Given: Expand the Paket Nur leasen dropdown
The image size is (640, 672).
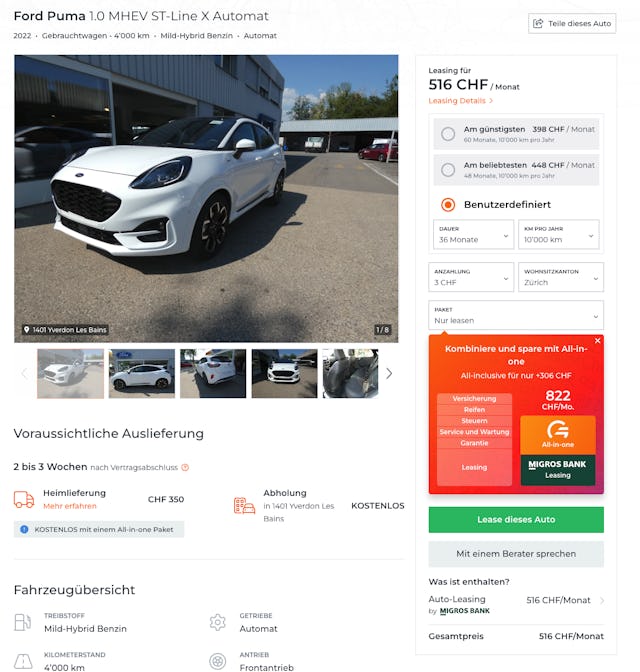Looking at the screenshot, I should click(x=515, y=315).
